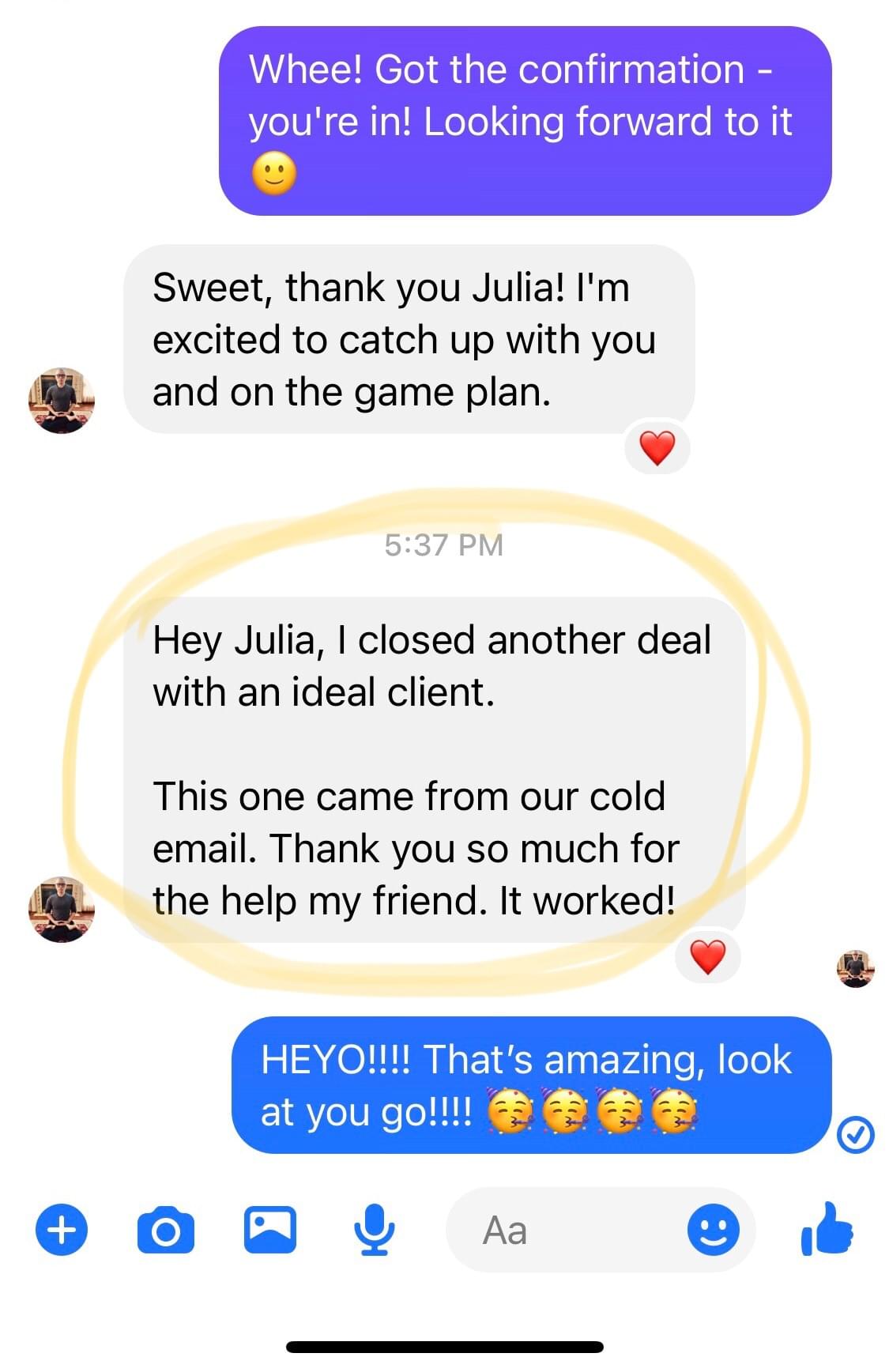Open sender's profile picture beside 'game plan' message
This screenshot has height=1372, width=889.
point(62,400)
